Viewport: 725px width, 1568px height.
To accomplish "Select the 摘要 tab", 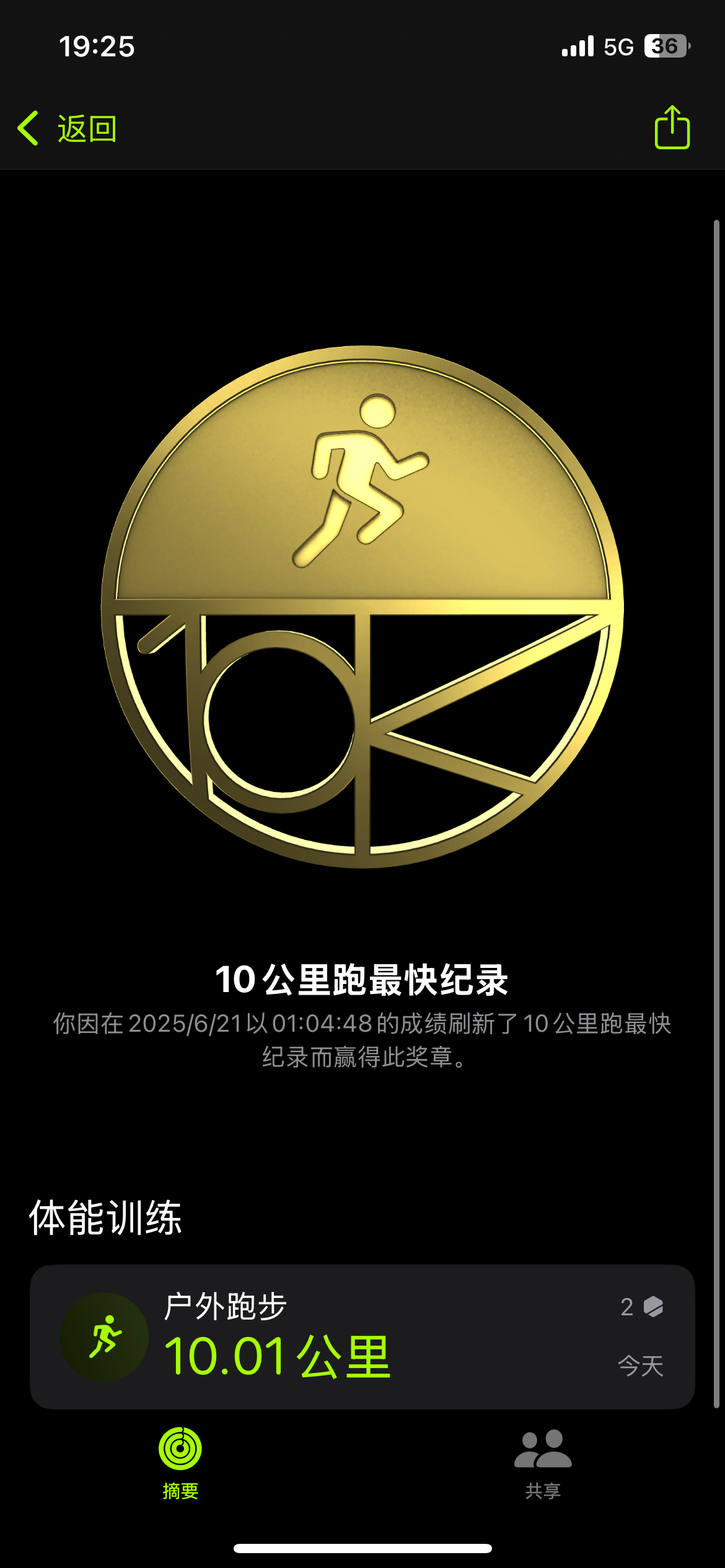I will (x=180, y=1464).
